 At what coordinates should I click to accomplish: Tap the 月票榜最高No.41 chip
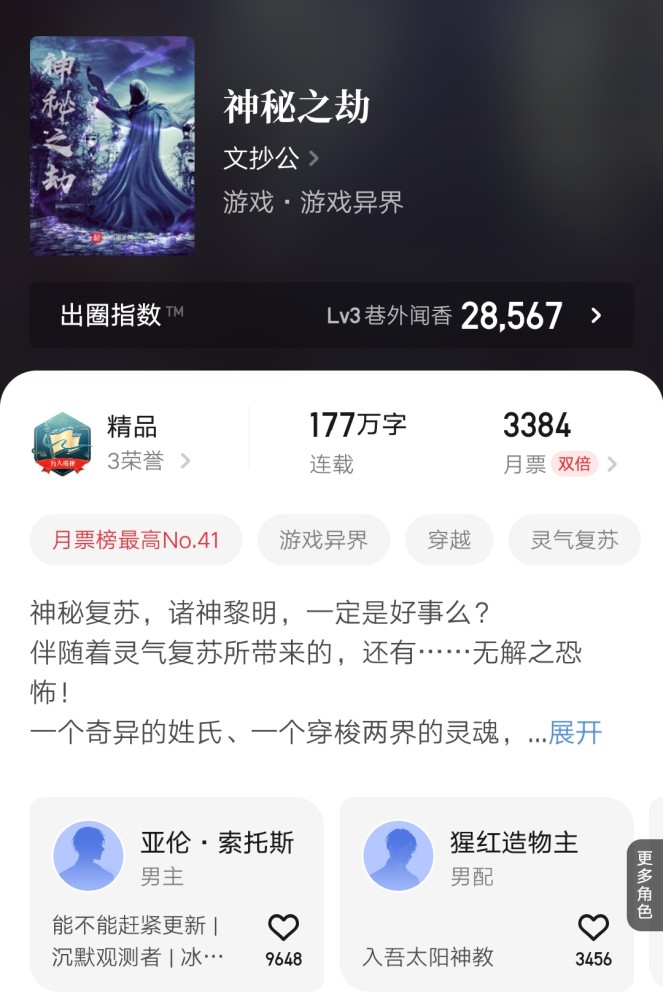(x=136, y=540)
